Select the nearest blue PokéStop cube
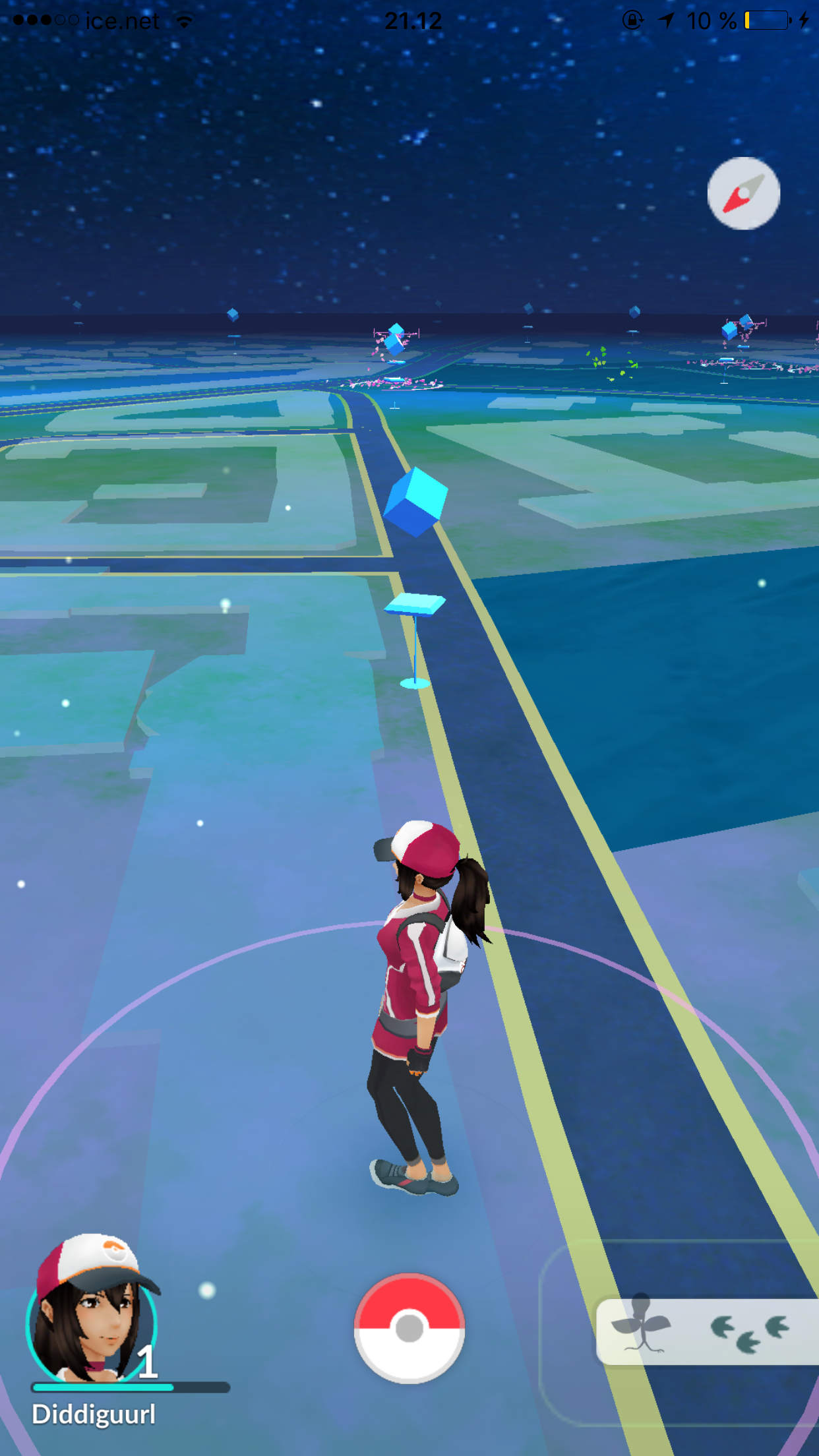This screenshot has width=819, height=1456. (415, 502)
